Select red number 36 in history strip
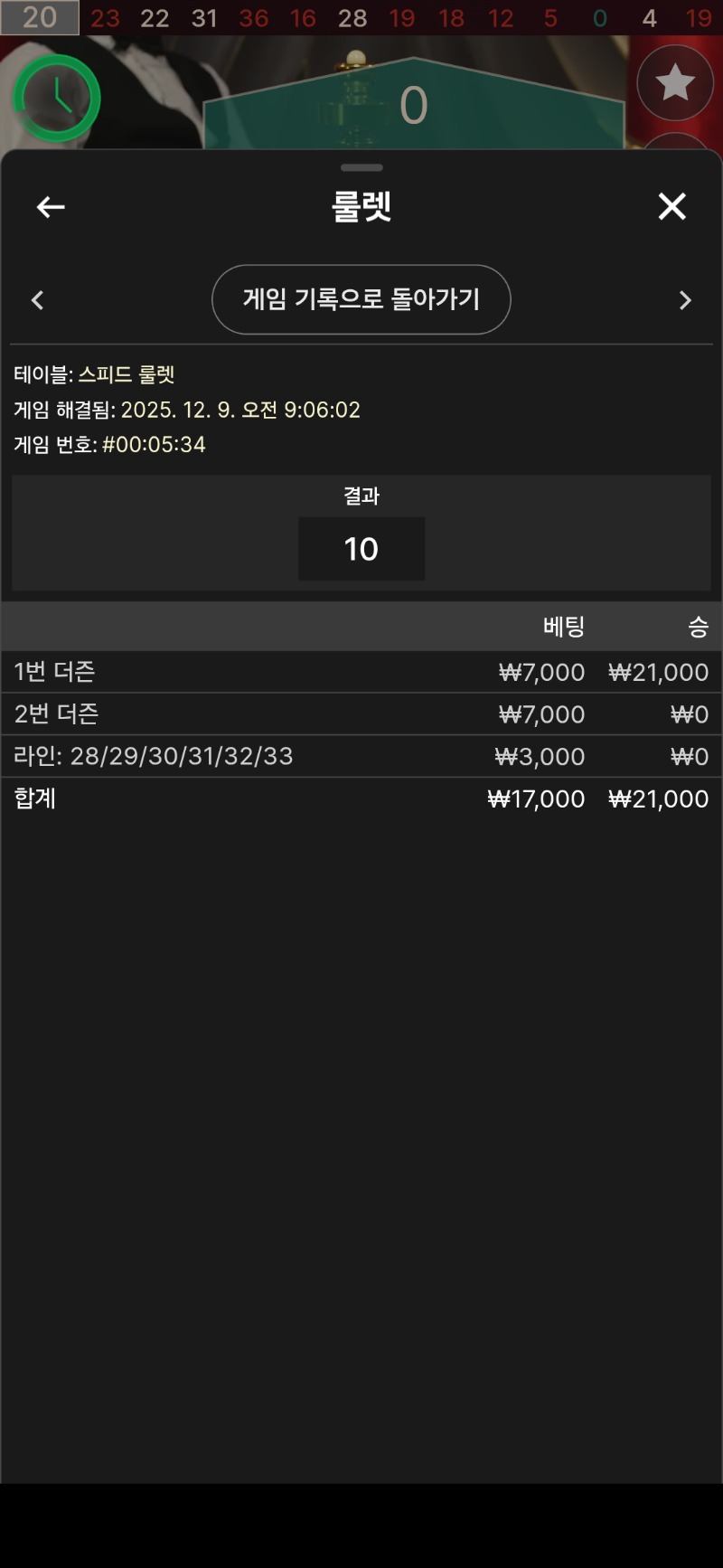 click(x=253, y=18)
